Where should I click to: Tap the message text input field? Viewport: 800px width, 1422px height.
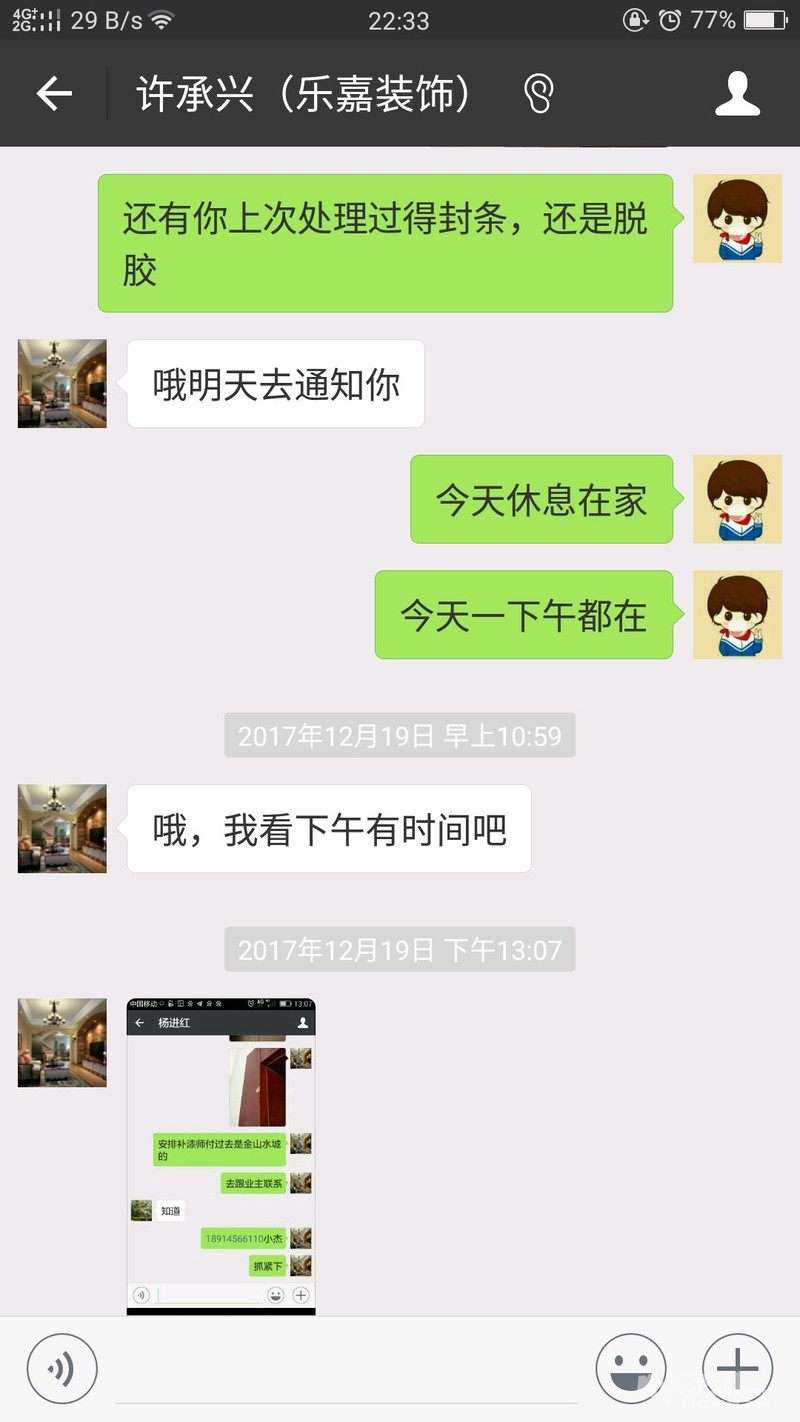(345, 1372)
